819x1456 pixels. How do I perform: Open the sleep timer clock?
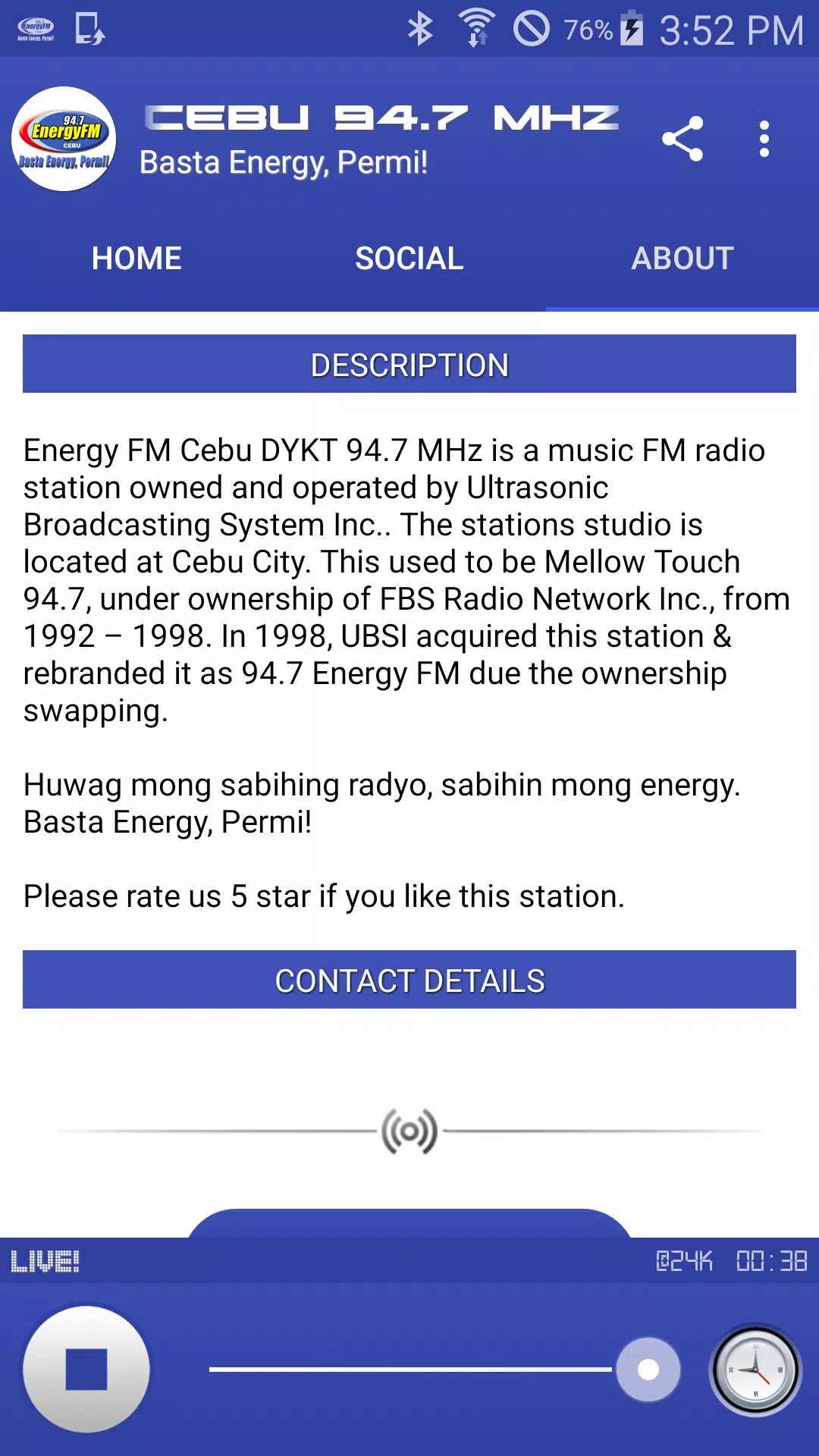click(755, 1370)
